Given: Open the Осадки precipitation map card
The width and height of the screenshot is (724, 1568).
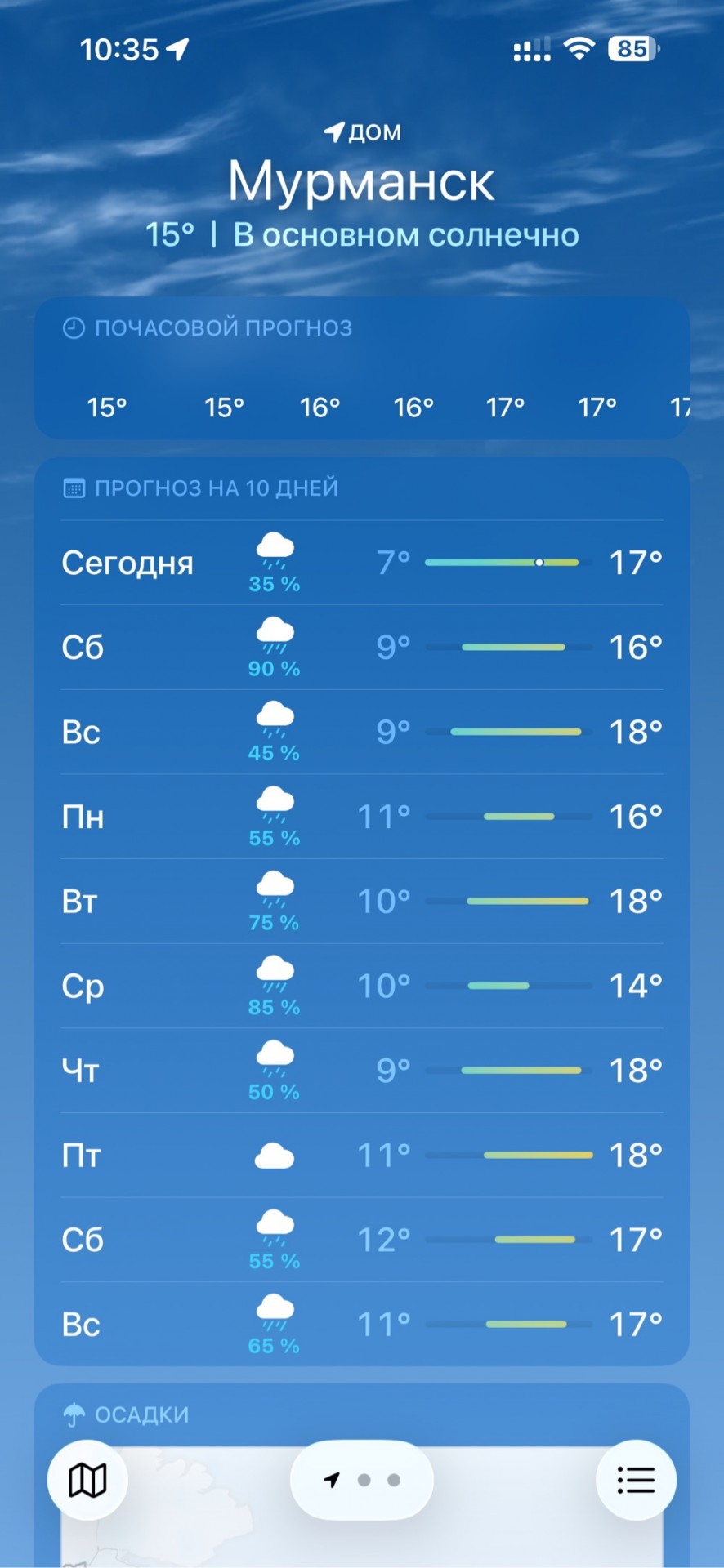Looking at the screenshot, I should pyautogui.click(x=362, y=1475).
